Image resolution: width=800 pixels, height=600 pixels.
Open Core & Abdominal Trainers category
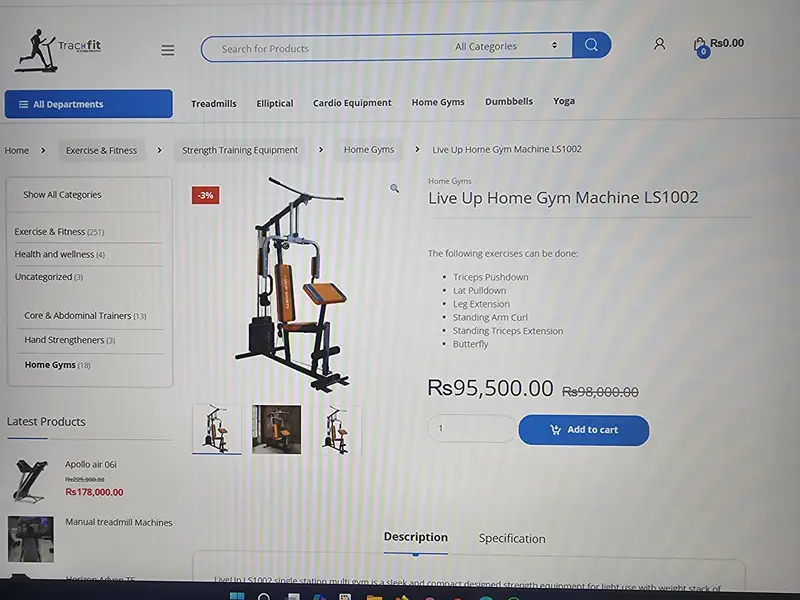point(78,316)
